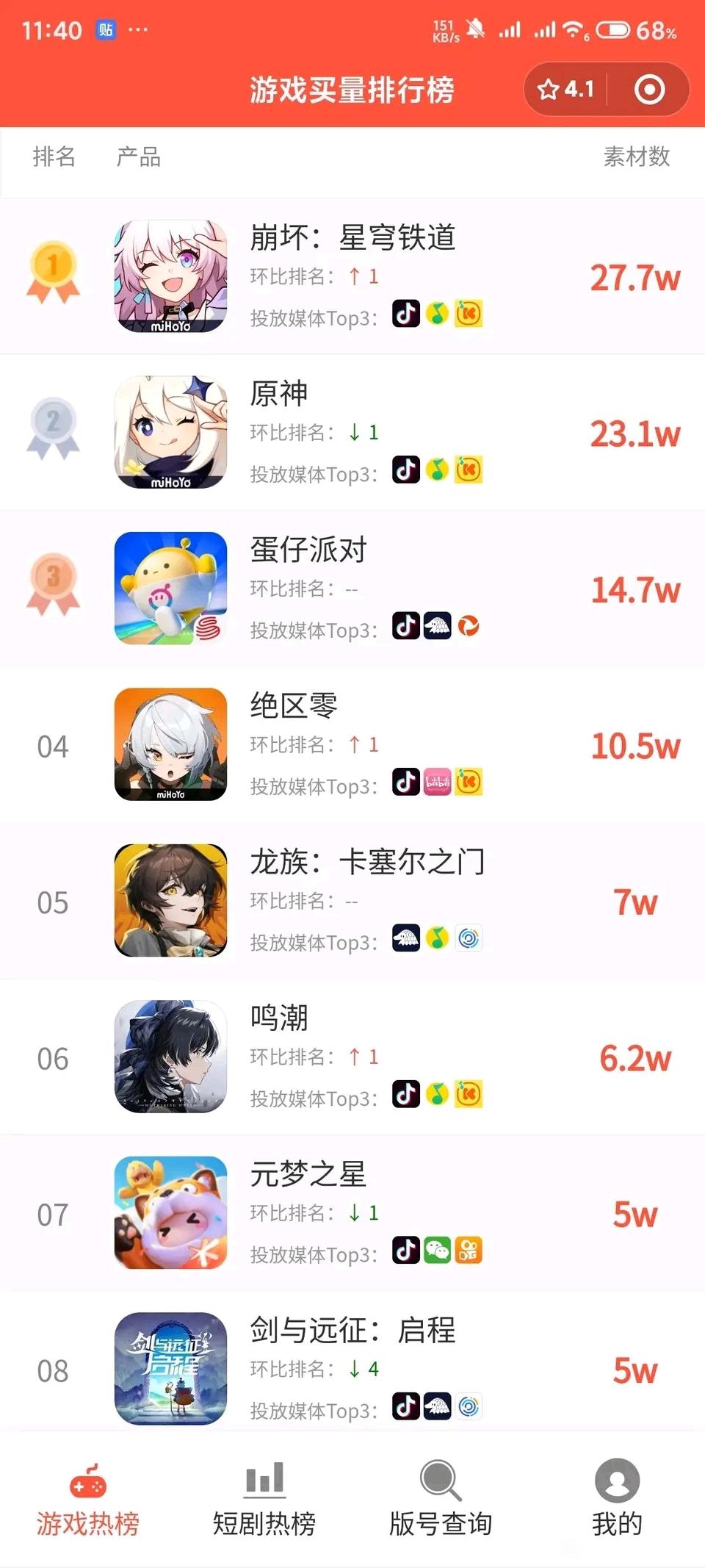Viewport: 705px width, 1568px height.
Task: Open the 剑与远征：启程 entry
Action: pos(352,1369)
